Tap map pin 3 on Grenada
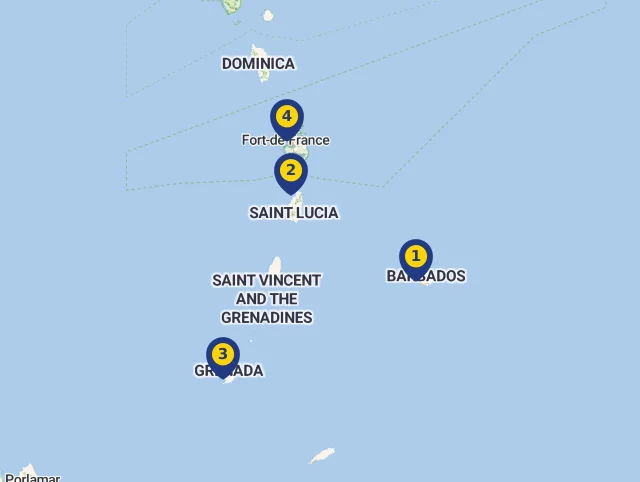This screenshot has height=482, width=640. click(x=223, y=355)
